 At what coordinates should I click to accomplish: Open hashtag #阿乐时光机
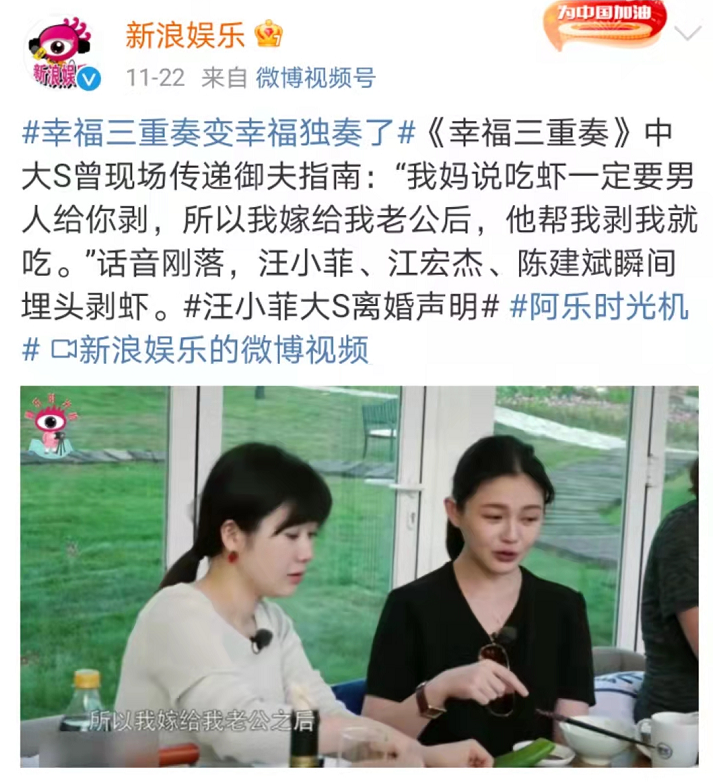click(x=599, y=306)
